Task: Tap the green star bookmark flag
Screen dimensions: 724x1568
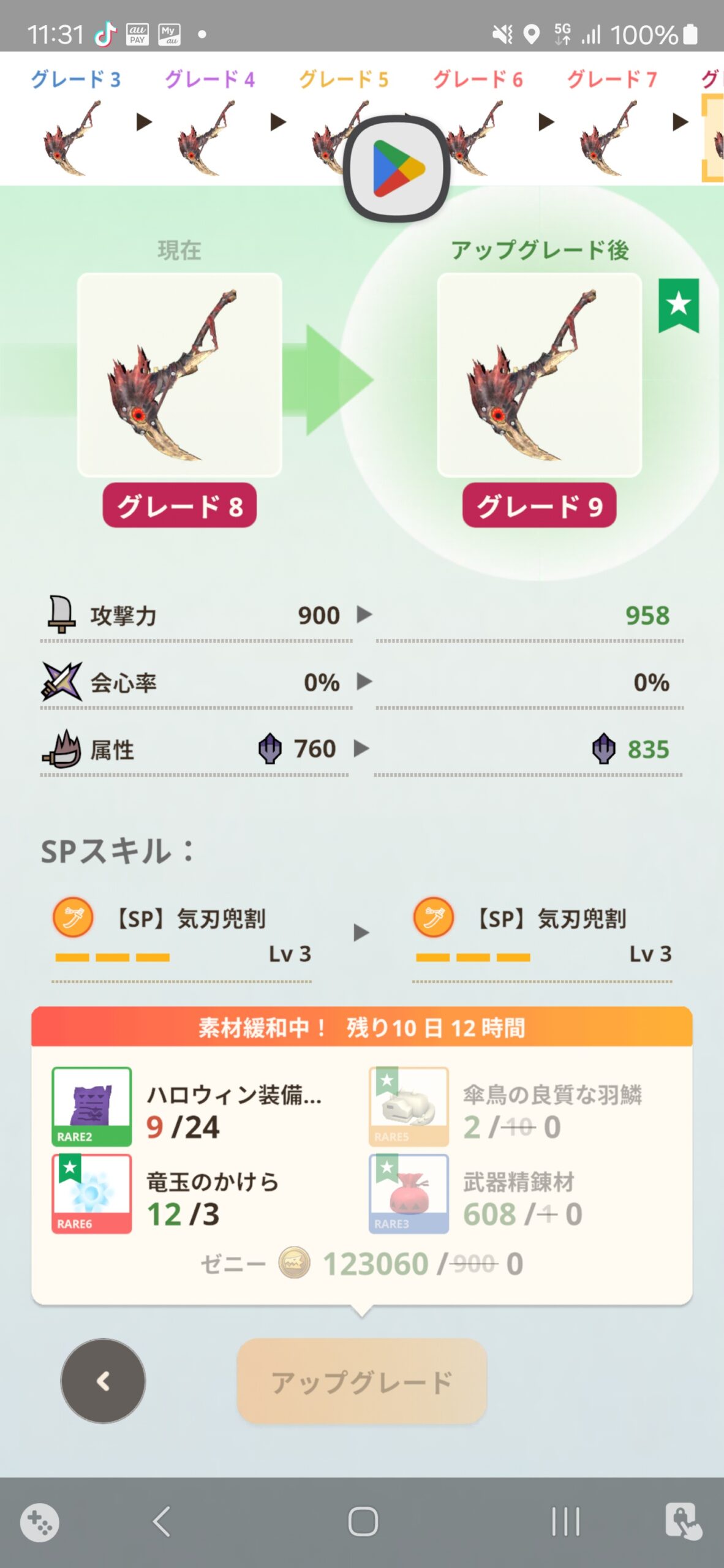Action: (x=678, y=305)
